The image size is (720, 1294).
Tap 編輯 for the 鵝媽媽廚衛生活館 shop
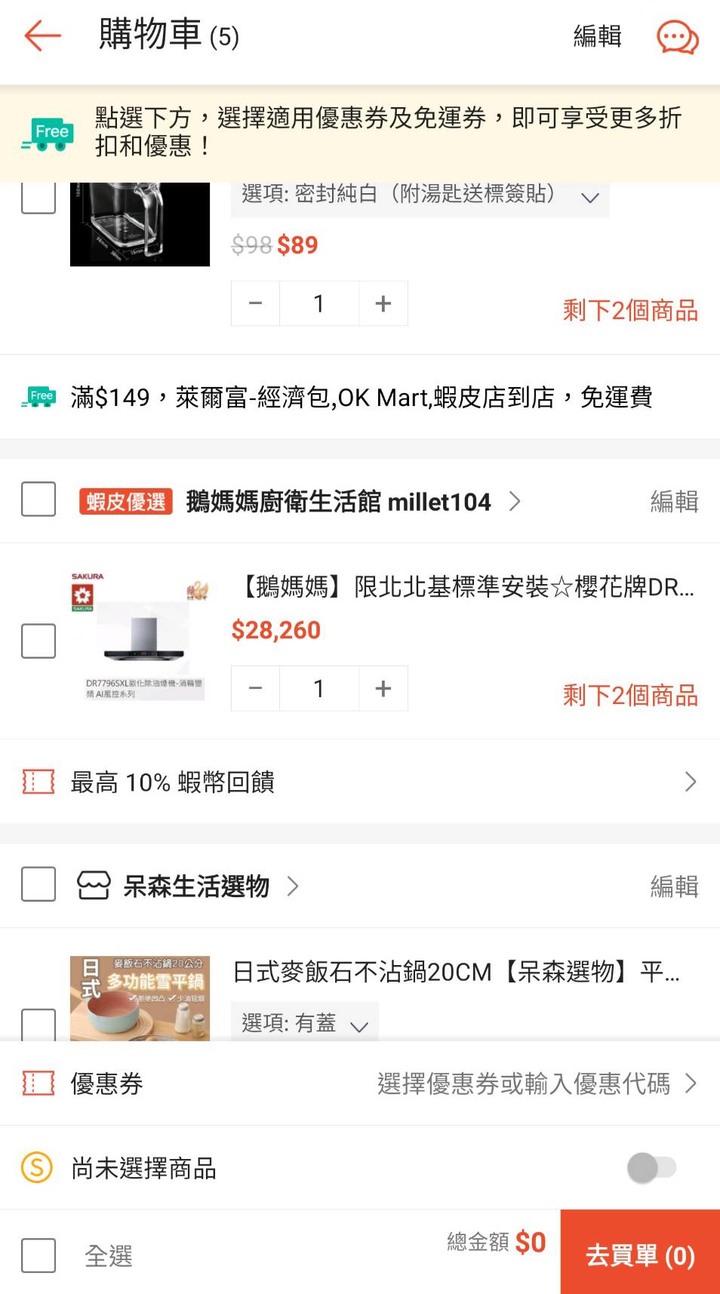674,502
